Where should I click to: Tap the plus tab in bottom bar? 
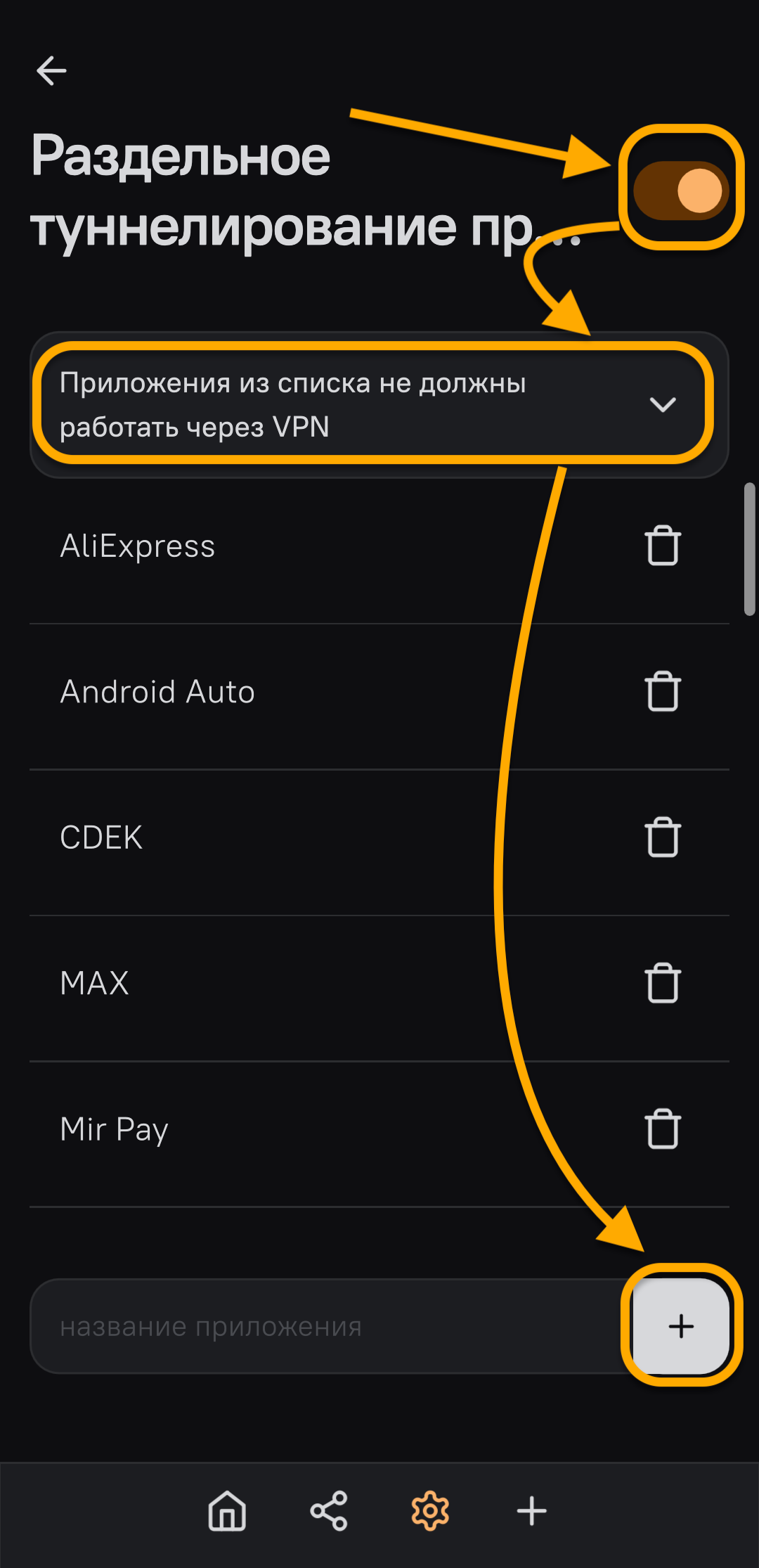coord(532,1511)
